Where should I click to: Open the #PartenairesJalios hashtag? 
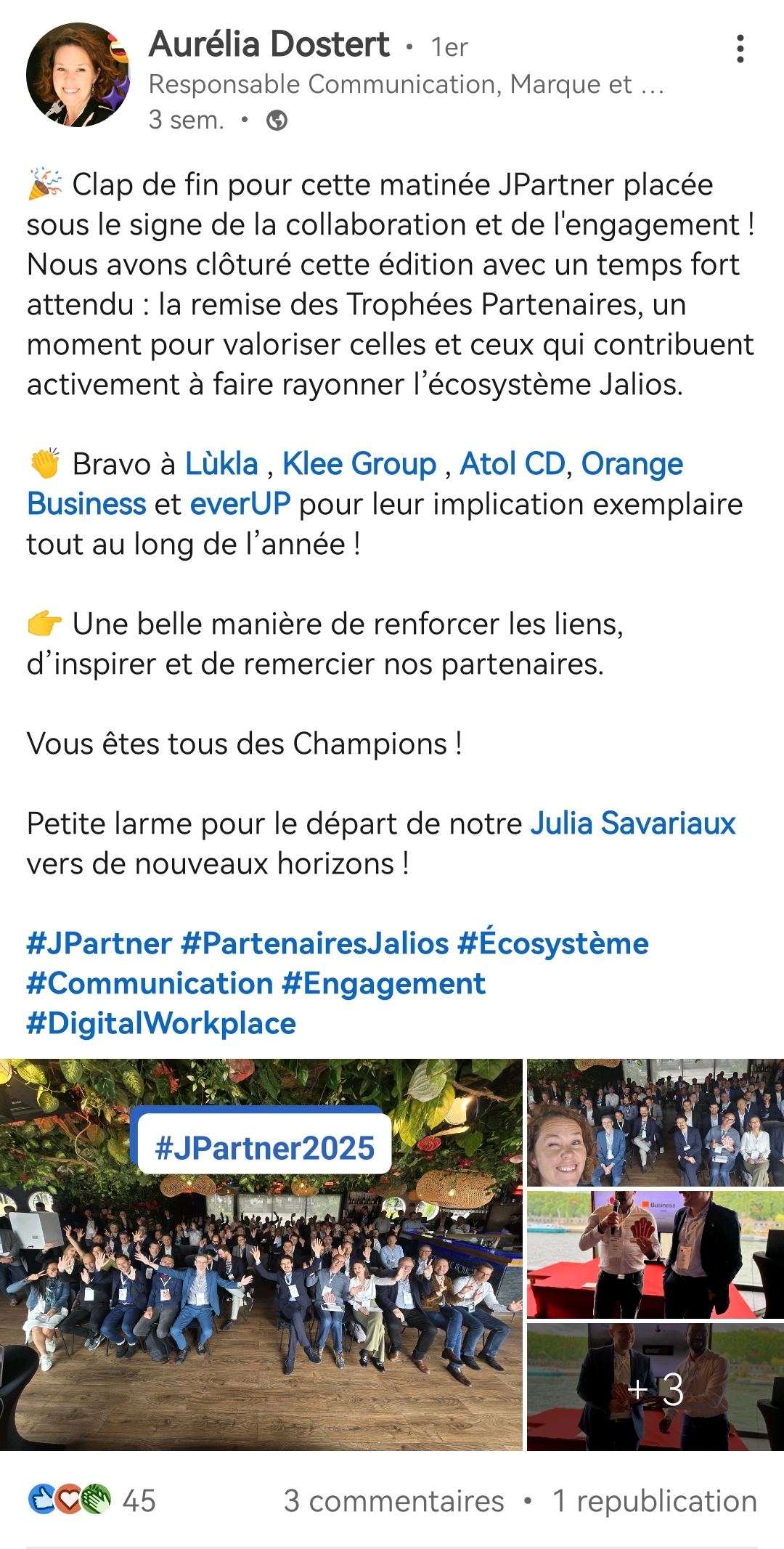pos(314,943)
